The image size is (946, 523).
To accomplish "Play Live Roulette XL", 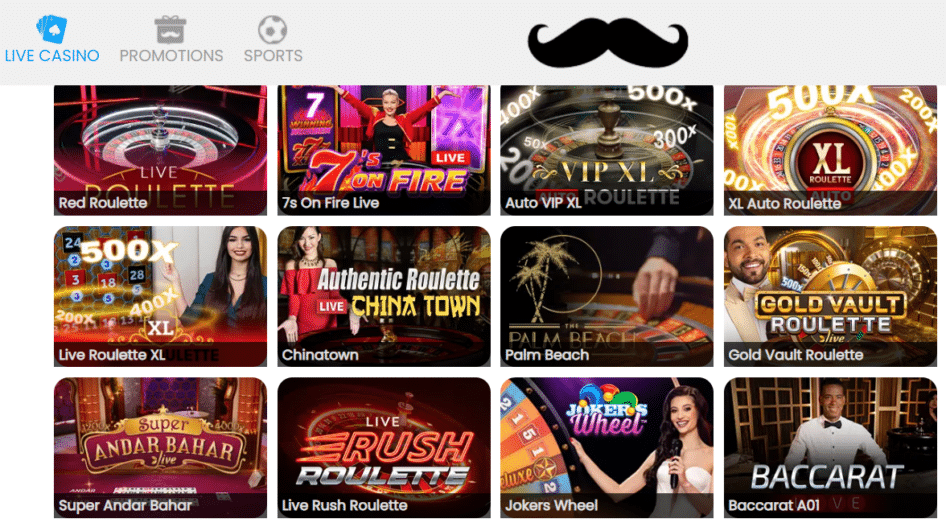I will click(x=160, y=296).
